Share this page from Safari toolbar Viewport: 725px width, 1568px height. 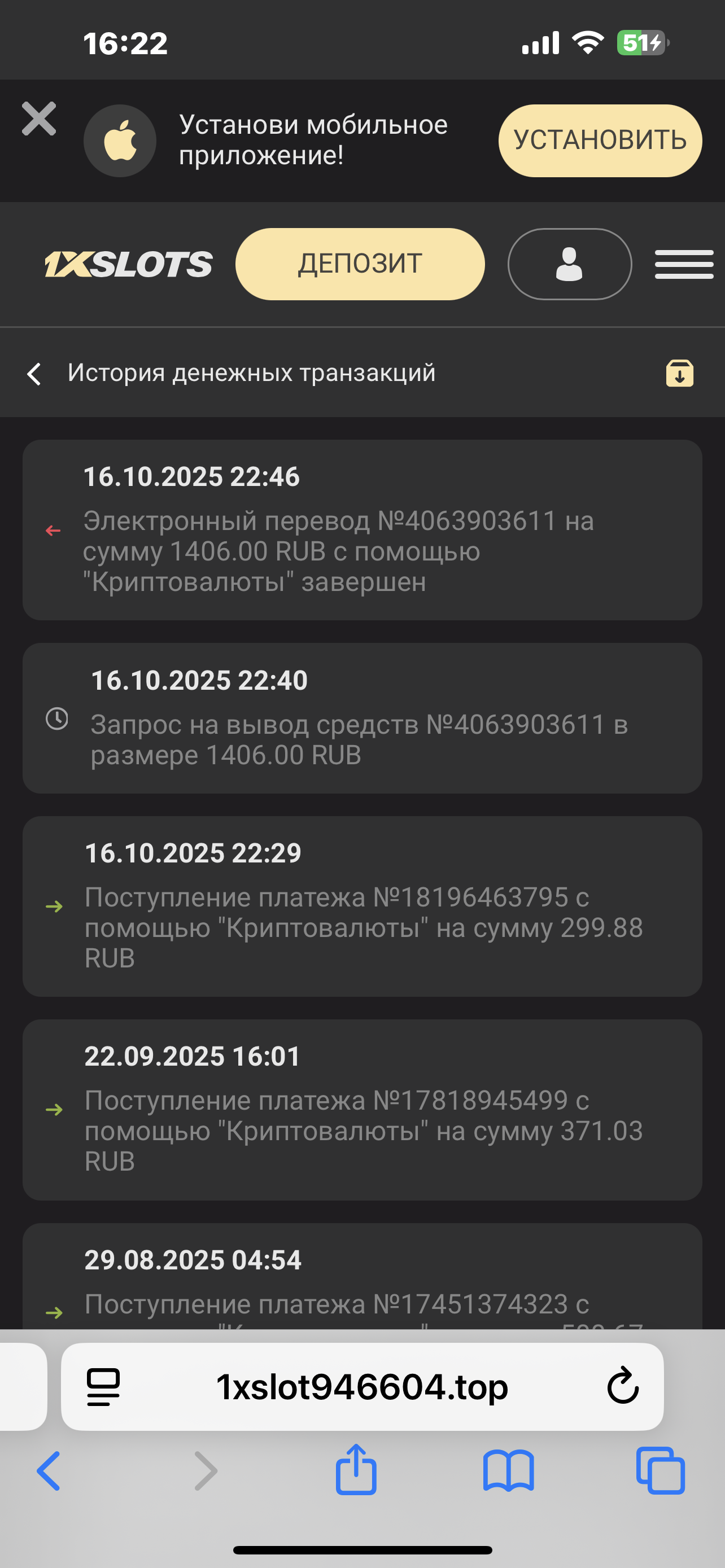pos(356,1470)
